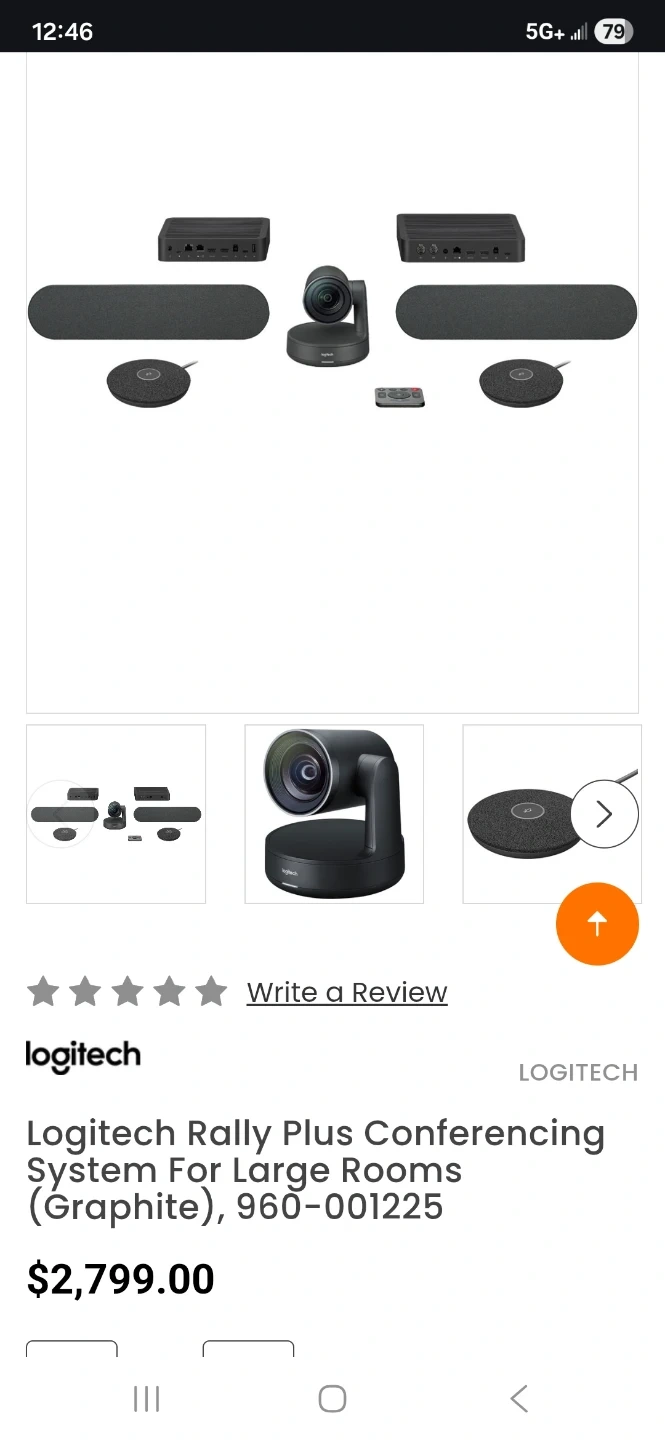665x1440 pixels.
Task: Jump back to top with orange arrow
Action: (597, 923)
